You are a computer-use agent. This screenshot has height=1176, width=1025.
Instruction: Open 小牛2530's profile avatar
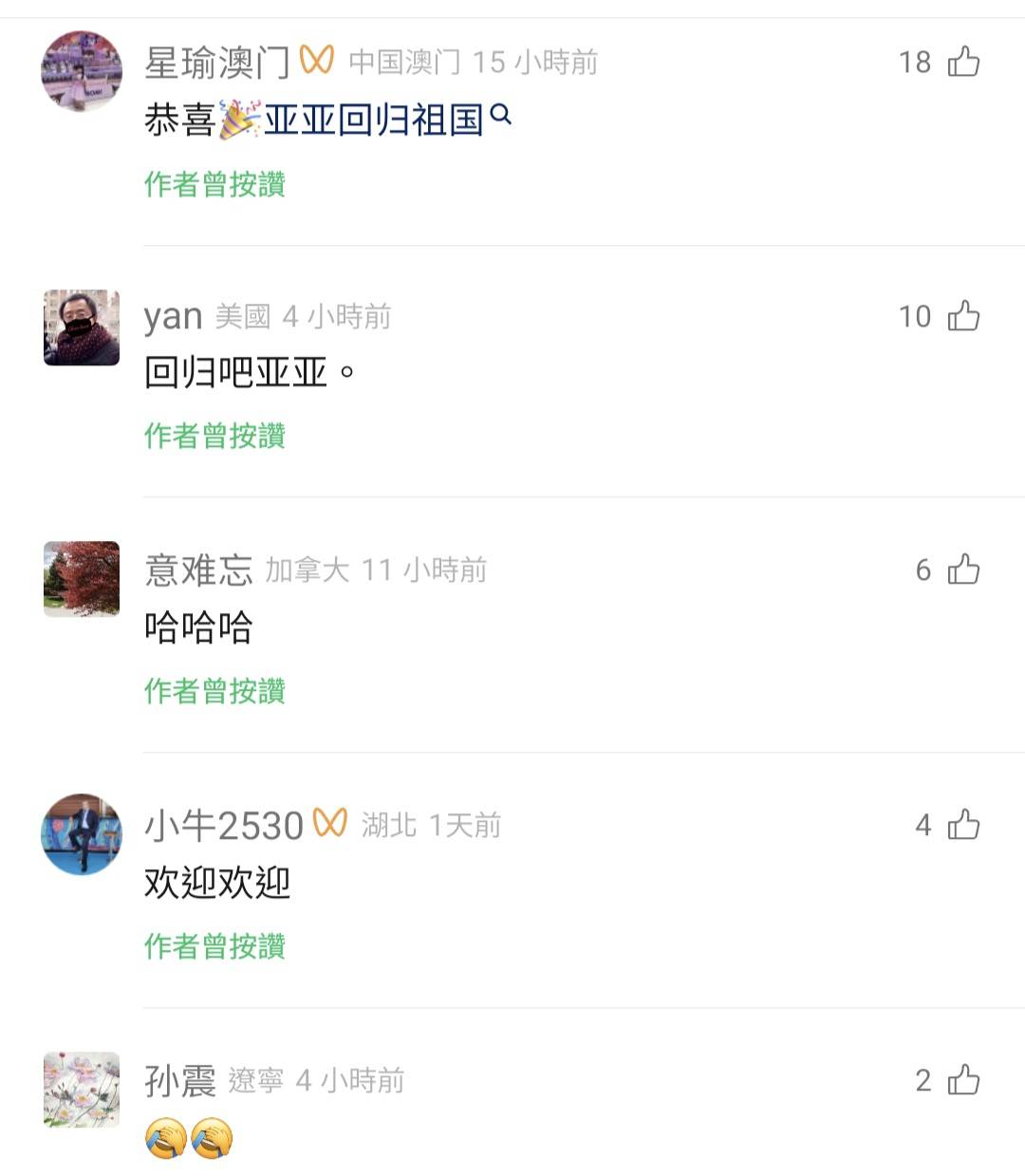pyautogui.click(x=82, y=834)
